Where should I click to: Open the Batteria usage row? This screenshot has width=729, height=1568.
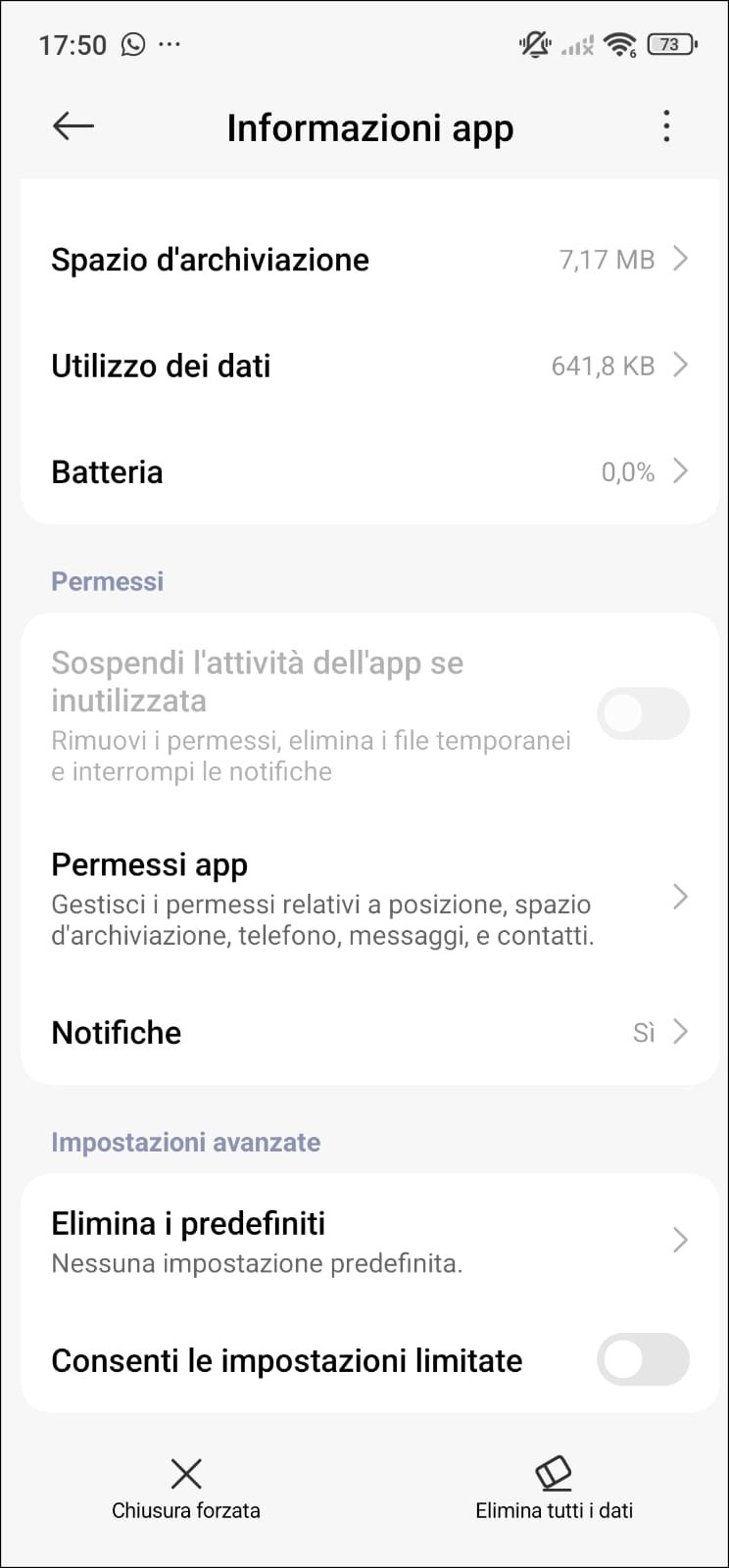tap(369, 471)
